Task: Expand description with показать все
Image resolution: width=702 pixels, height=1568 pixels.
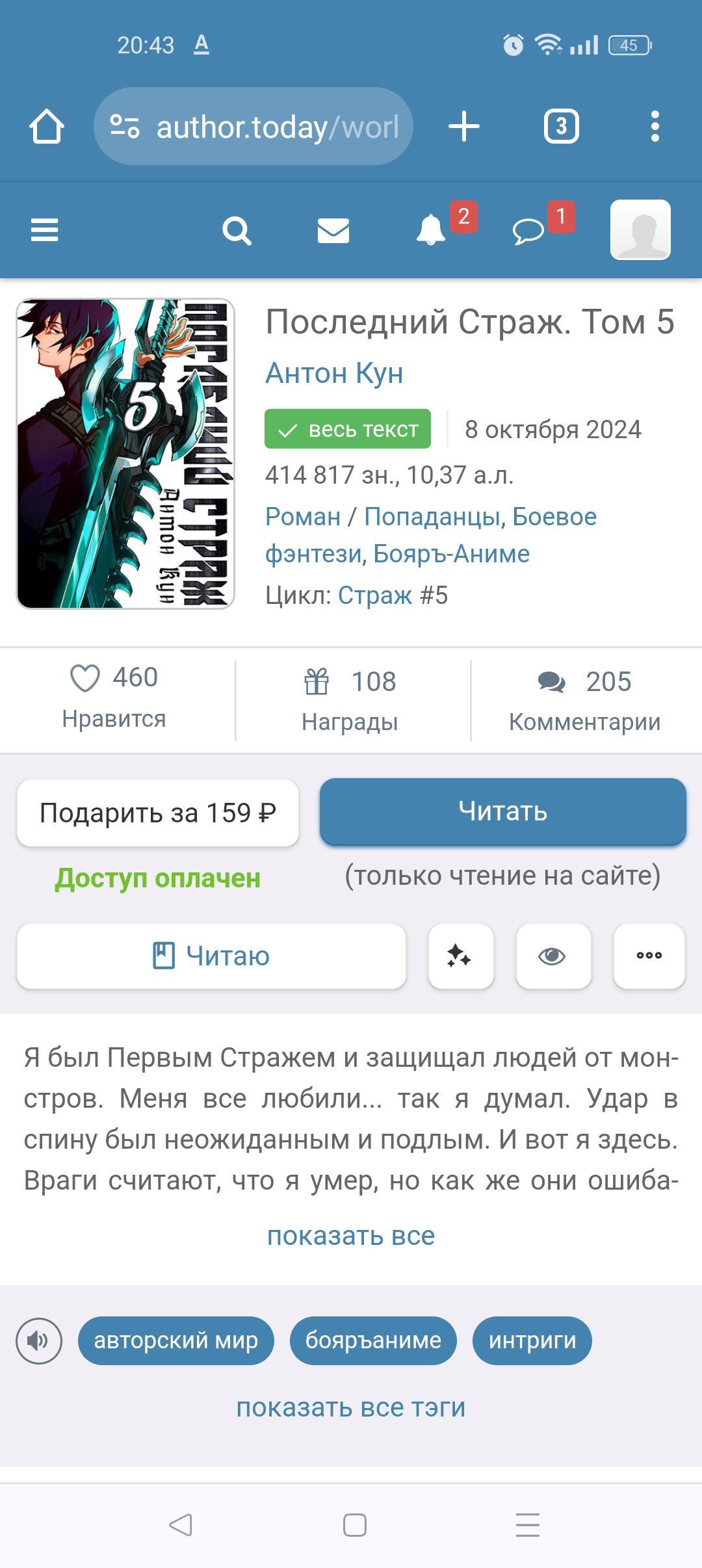Action: pyautogui.click(x=351, y=1236)
